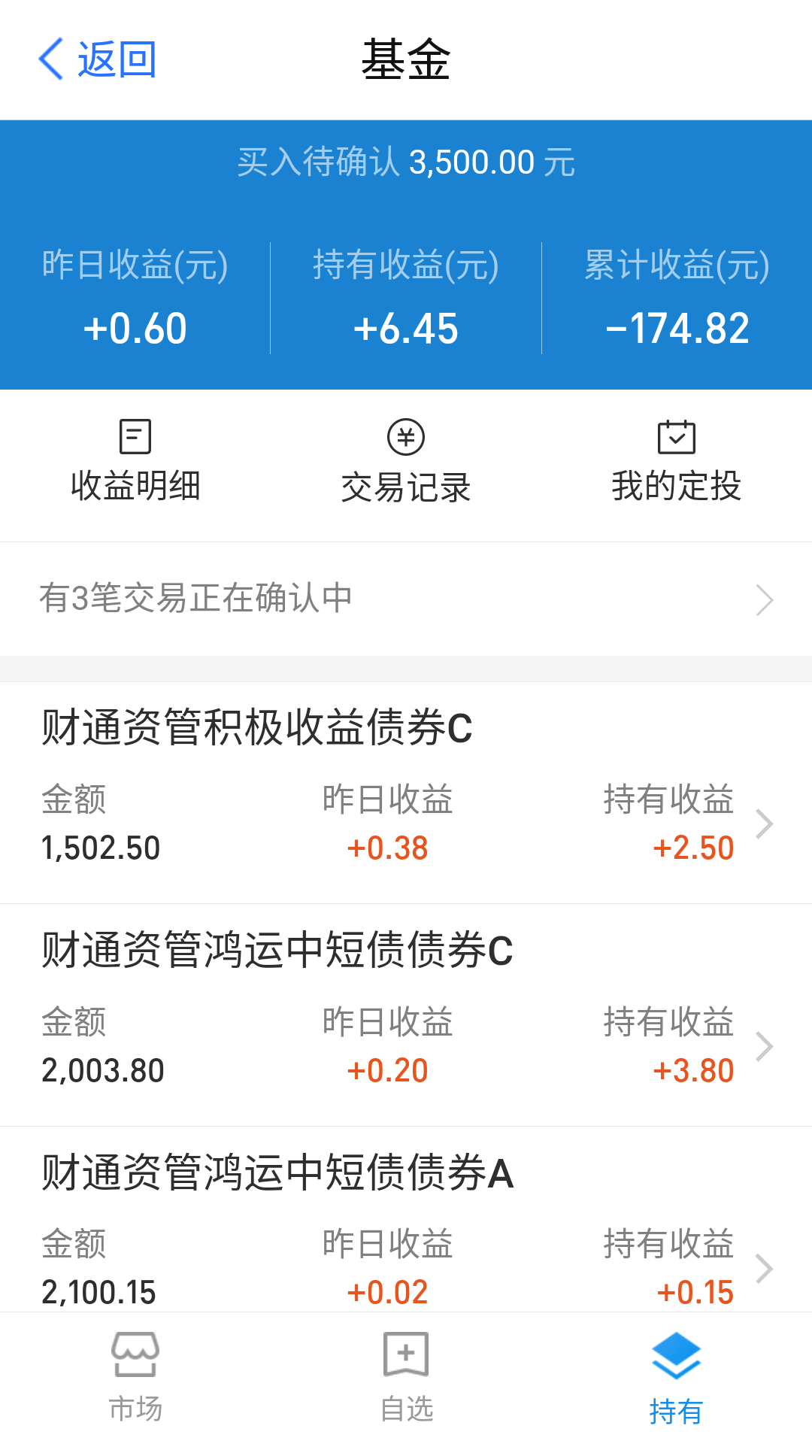Go back using the 返回 button
Image resolution: width=812 pixels, height=1456 pixels.
98,59
